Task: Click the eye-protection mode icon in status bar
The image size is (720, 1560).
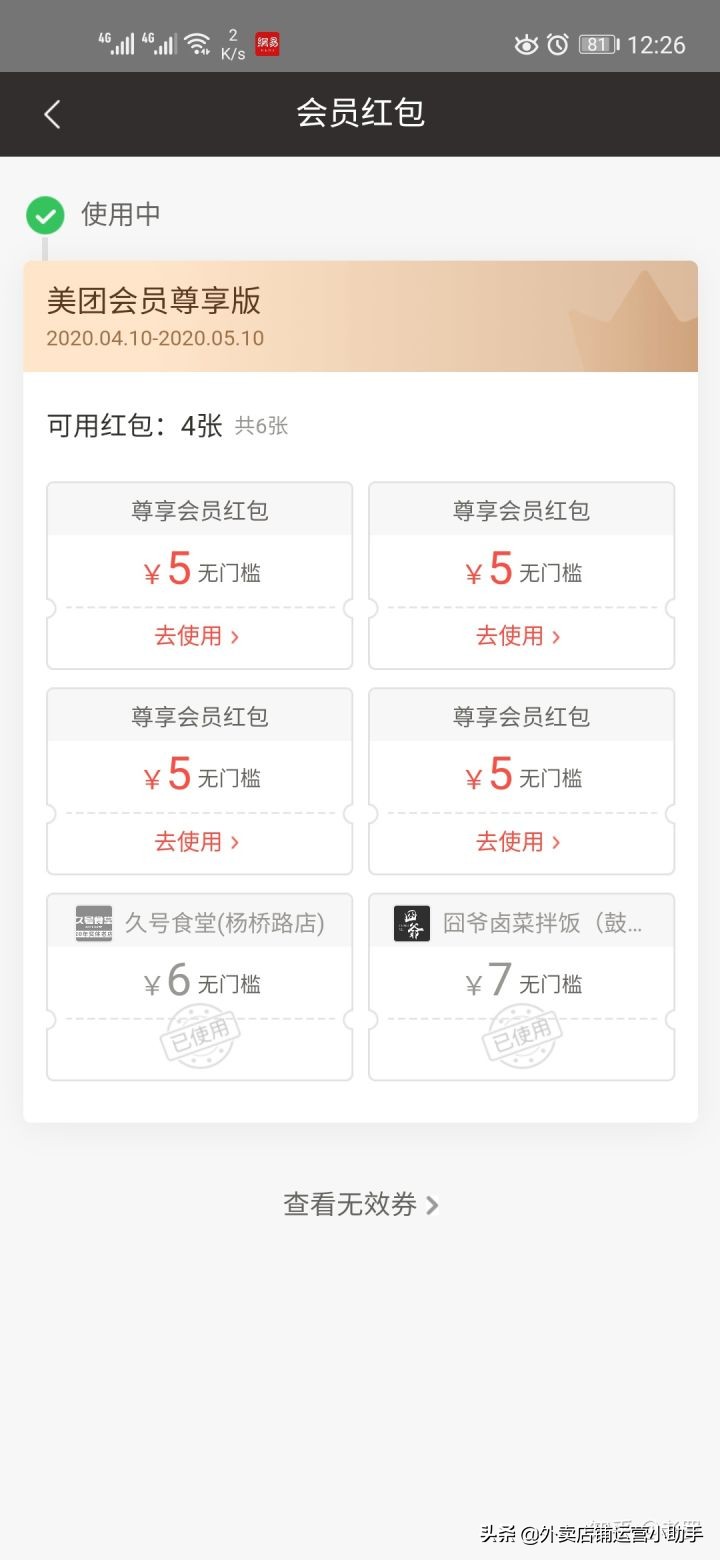Action: point(524,44)
